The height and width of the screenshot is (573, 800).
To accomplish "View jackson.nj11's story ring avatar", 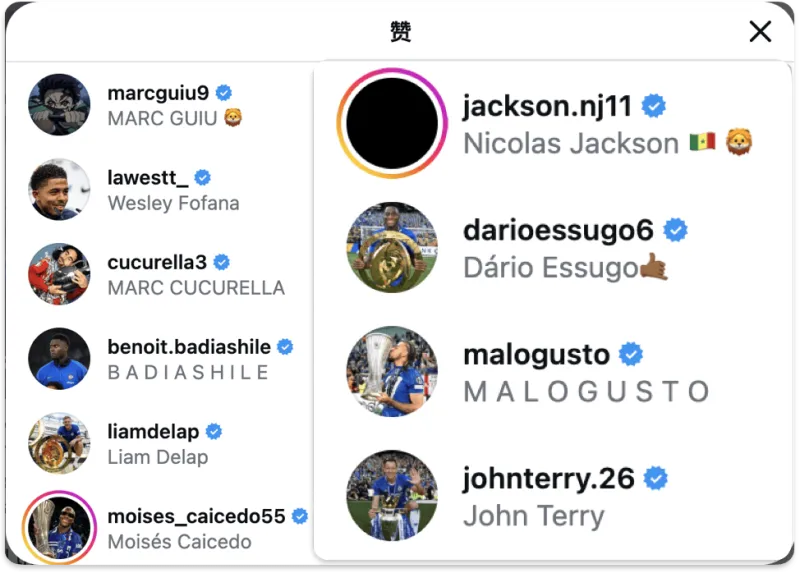I will click(392, 121).
